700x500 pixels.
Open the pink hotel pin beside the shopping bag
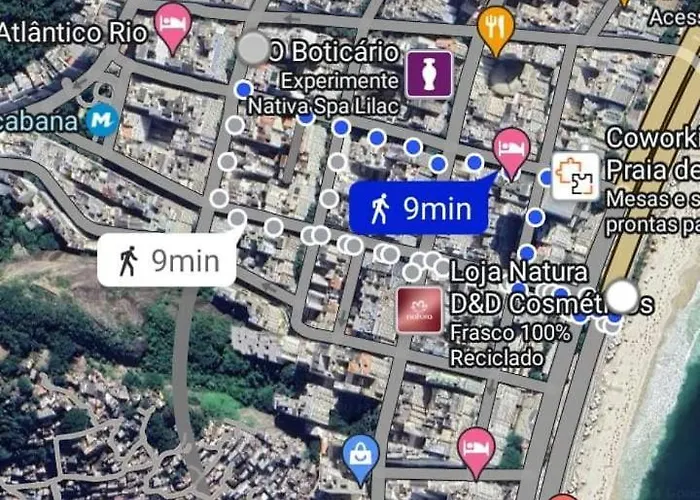pos(477,448)
